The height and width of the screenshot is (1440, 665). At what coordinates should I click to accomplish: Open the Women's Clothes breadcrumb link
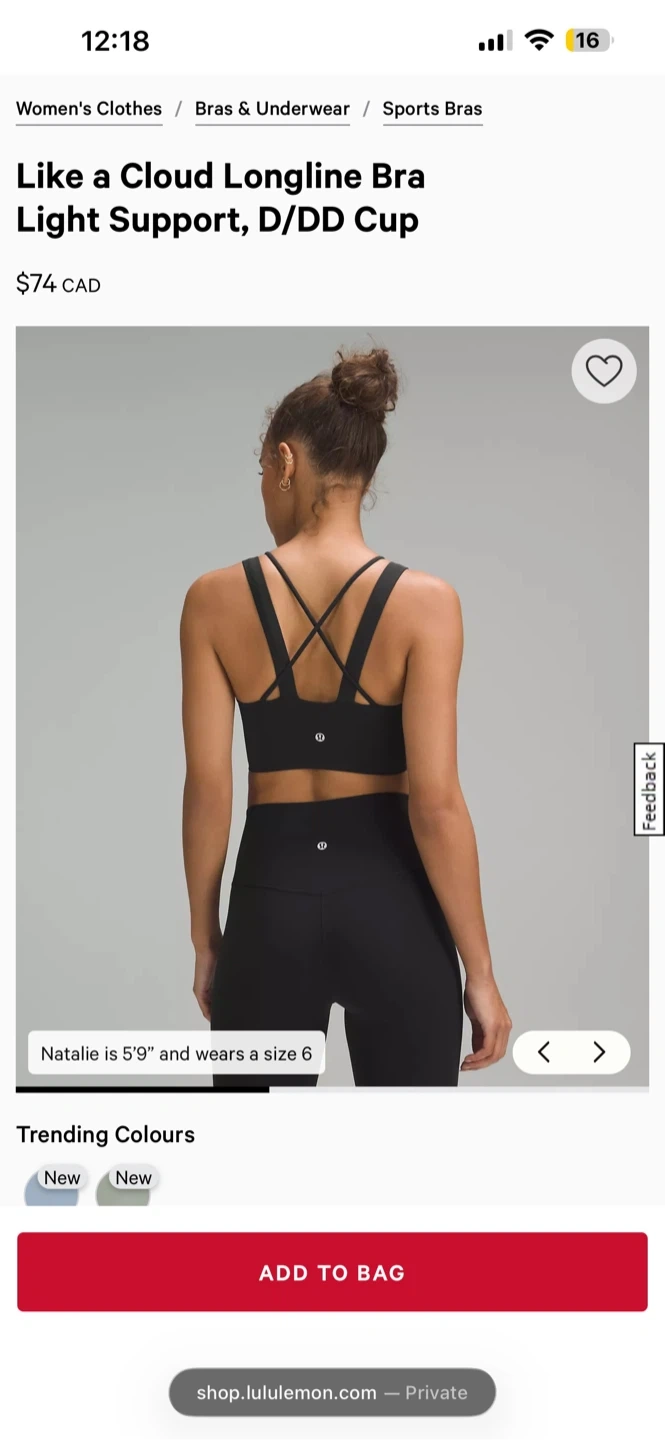point(89,109)
